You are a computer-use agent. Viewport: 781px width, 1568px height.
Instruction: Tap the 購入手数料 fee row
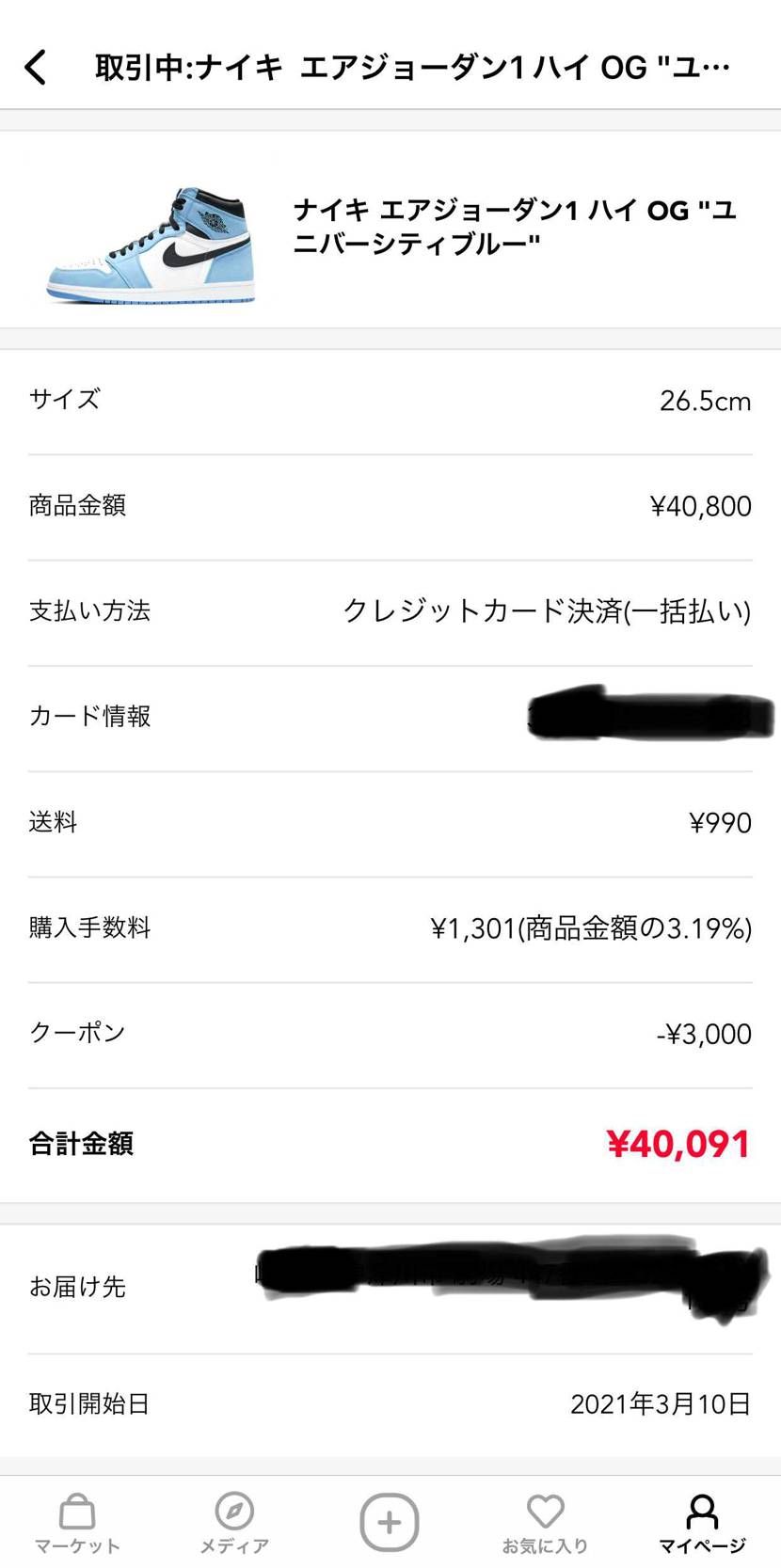click(390, 928)
